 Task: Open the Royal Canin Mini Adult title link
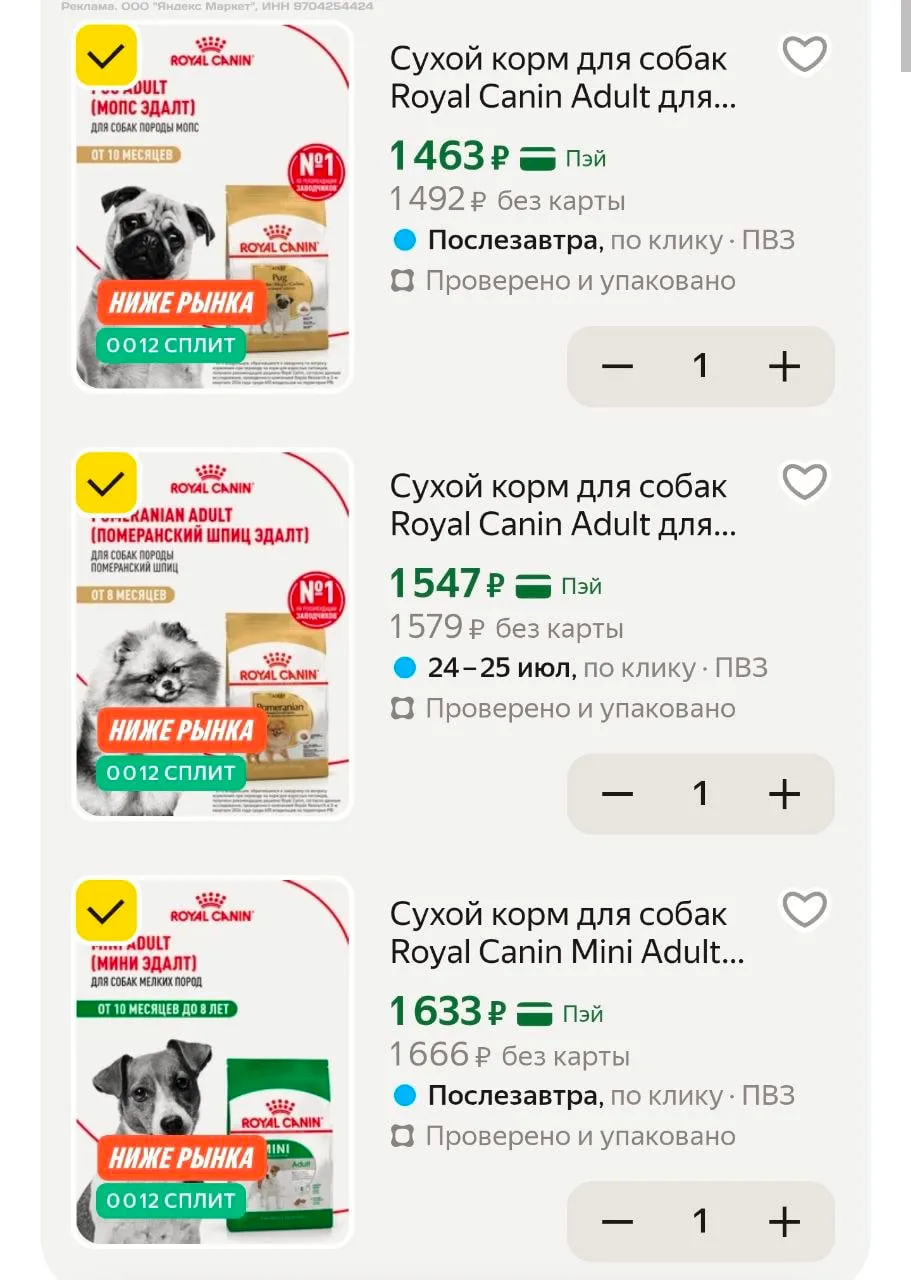(x=567, y=933)
